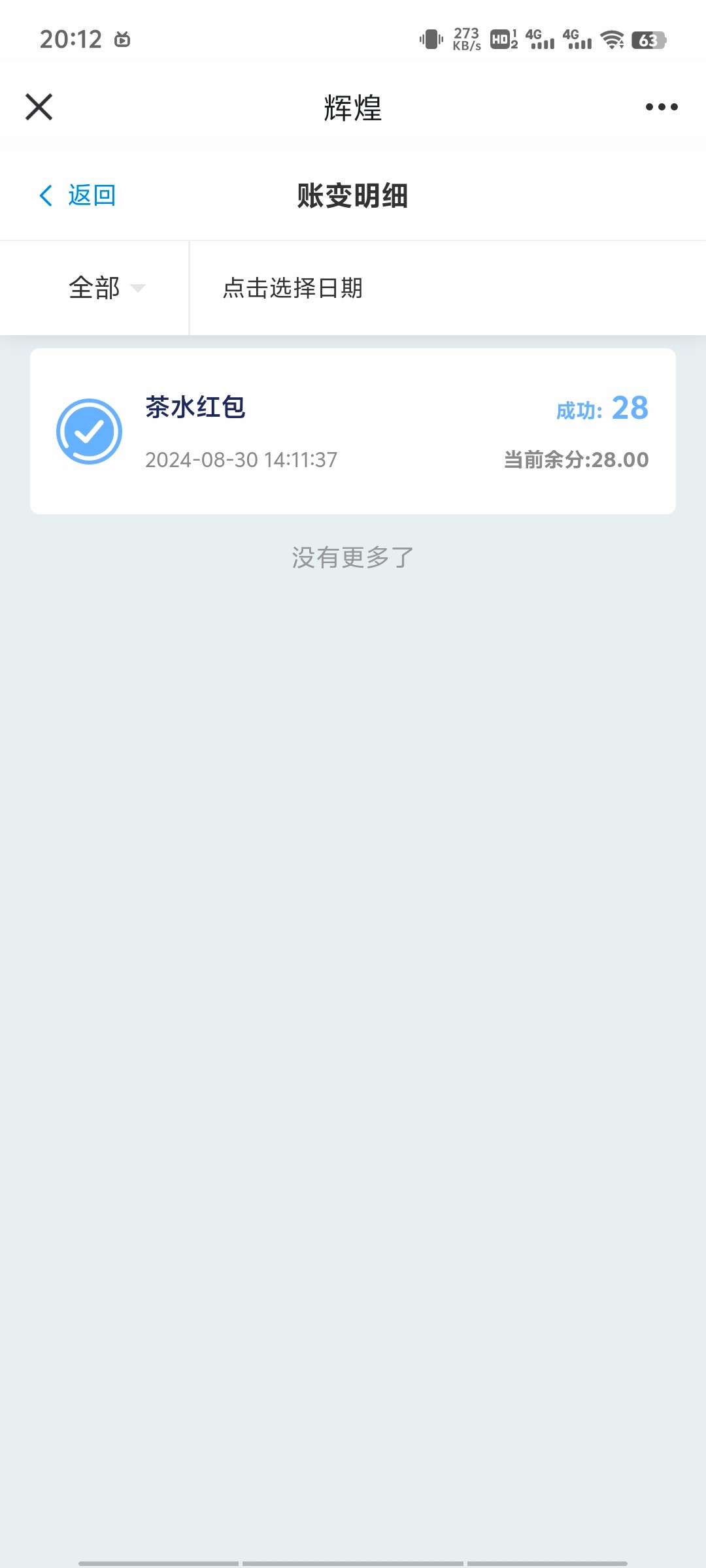The height and width of the screenshot is (1568, 706).
Task: Open the 点击选择日期 date picker
Action: 448,288
